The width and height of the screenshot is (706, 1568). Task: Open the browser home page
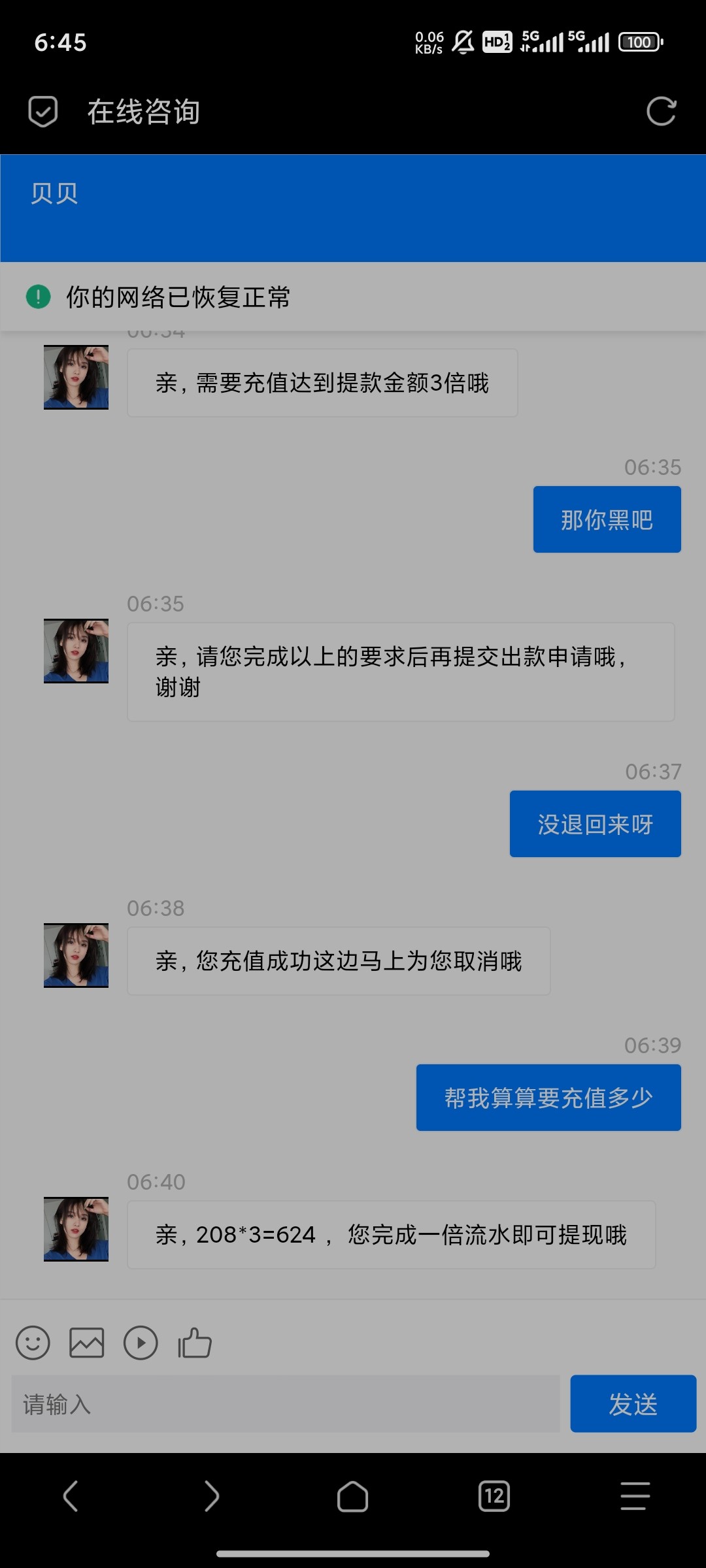pos(353,1496)
